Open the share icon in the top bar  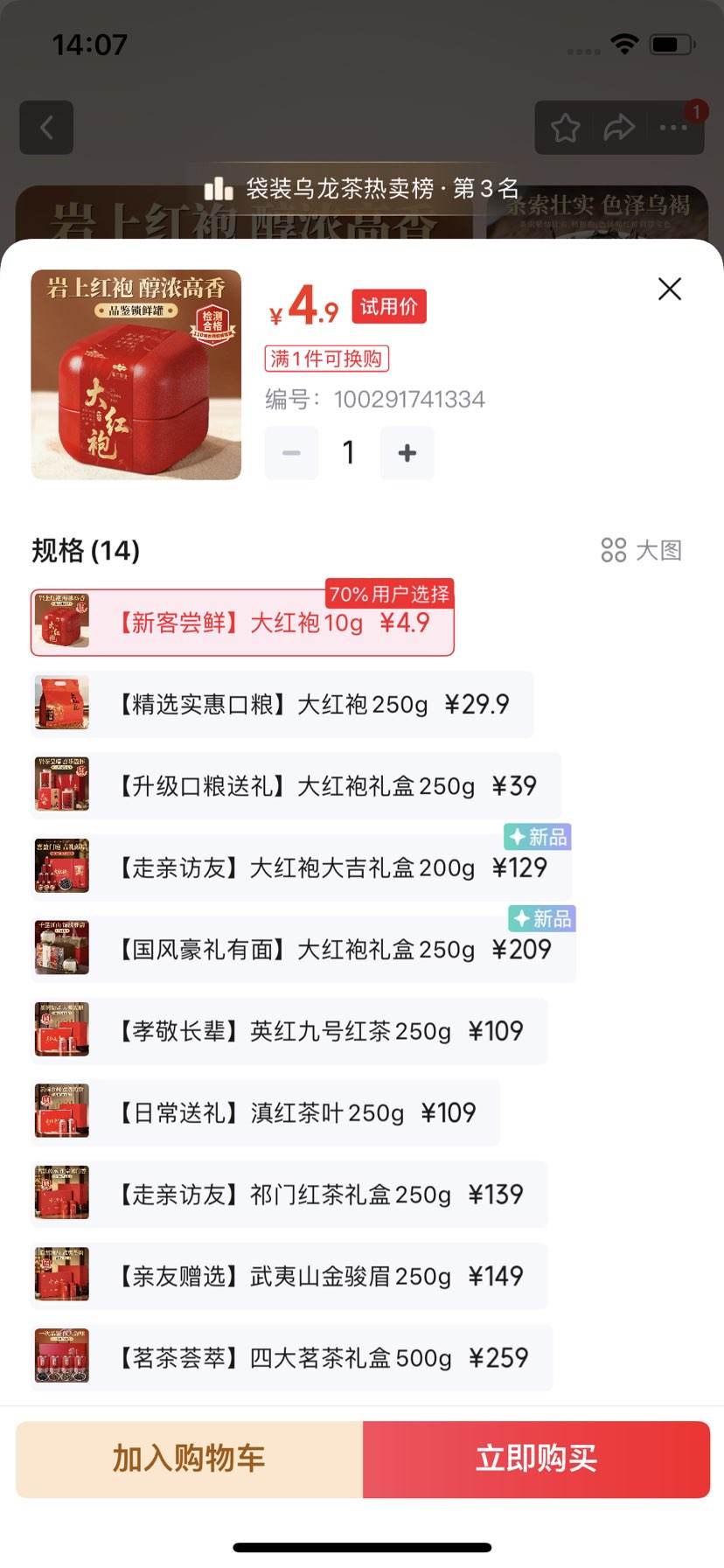(x=620, y=127)
